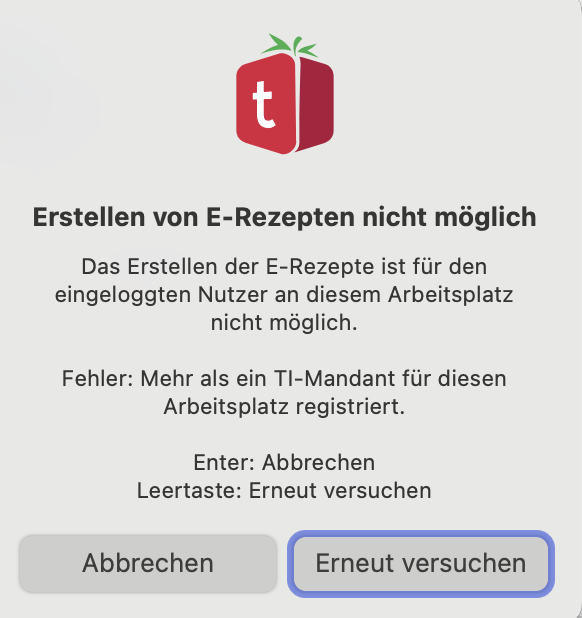Dismiss the dialog with Abbrechen
Image resolution: width=582 pixels, height=618 pixels.
click(148, 563)
